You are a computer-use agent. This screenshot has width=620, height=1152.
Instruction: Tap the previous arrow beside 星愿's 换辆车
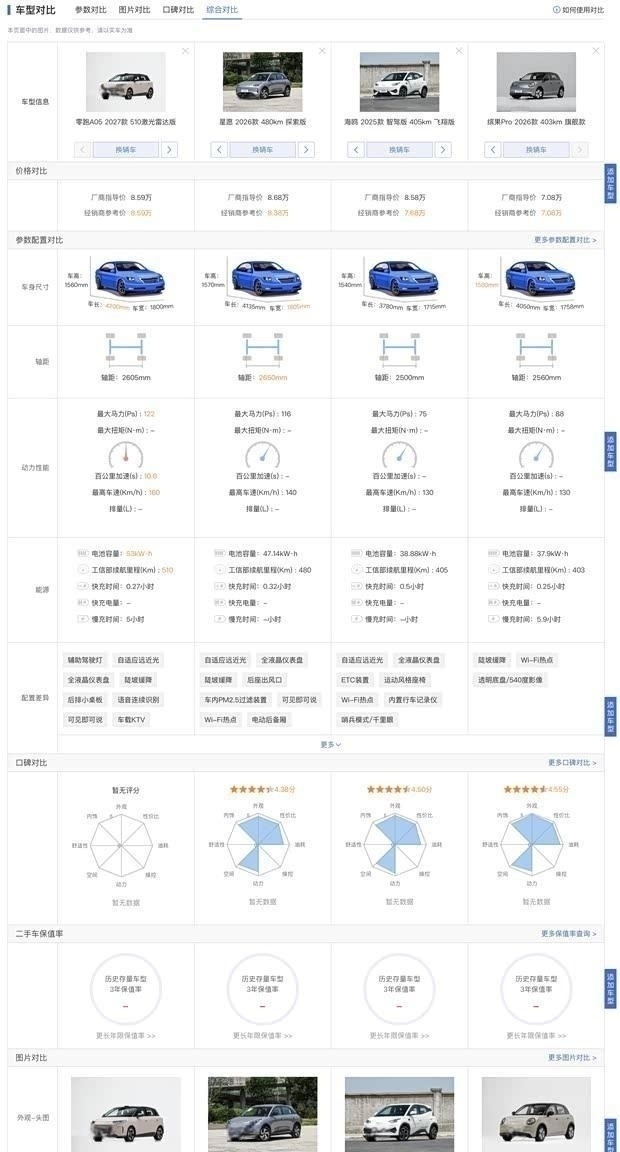219,150
